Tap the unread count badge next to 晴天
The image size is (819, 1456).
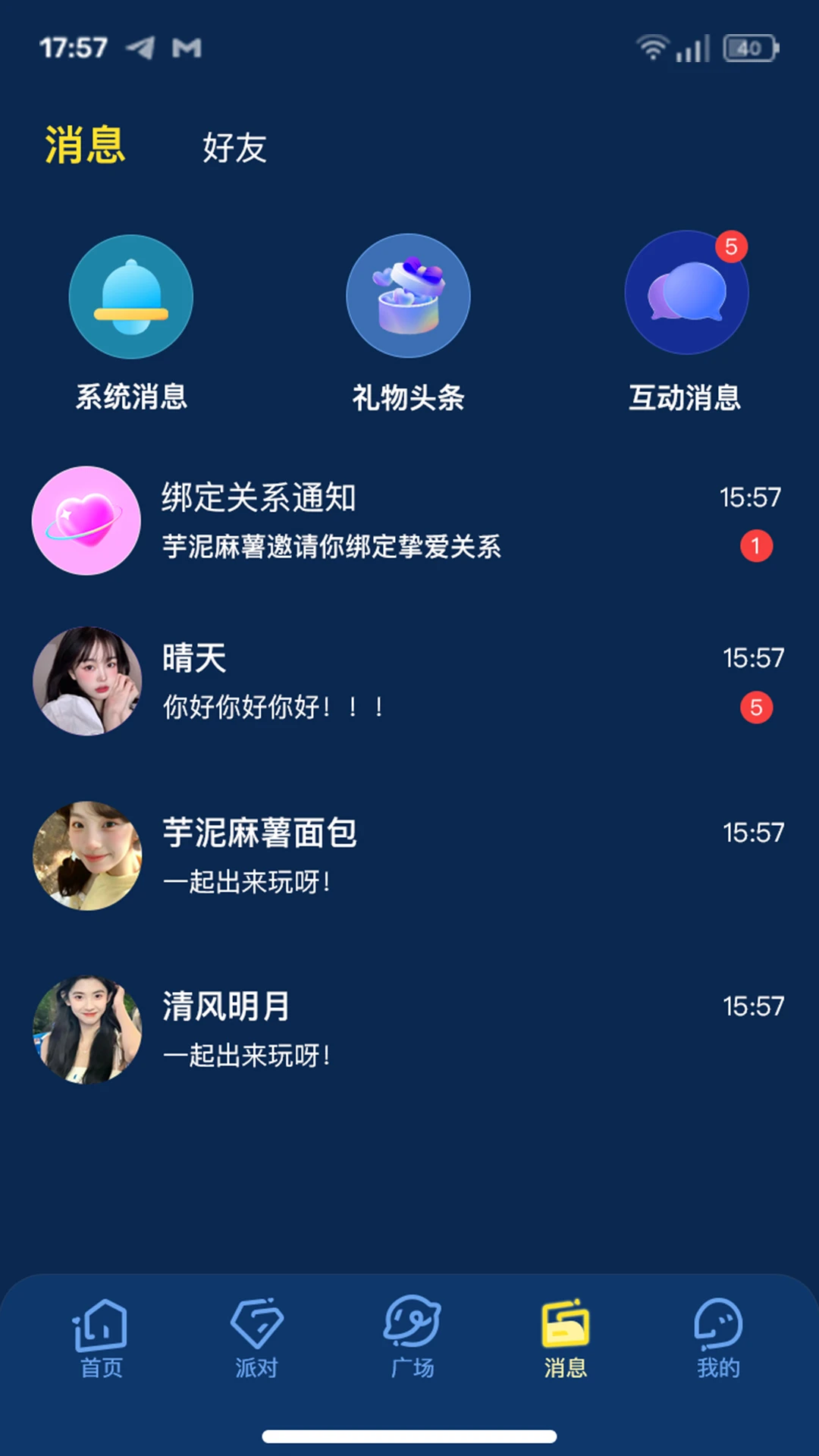755,707
